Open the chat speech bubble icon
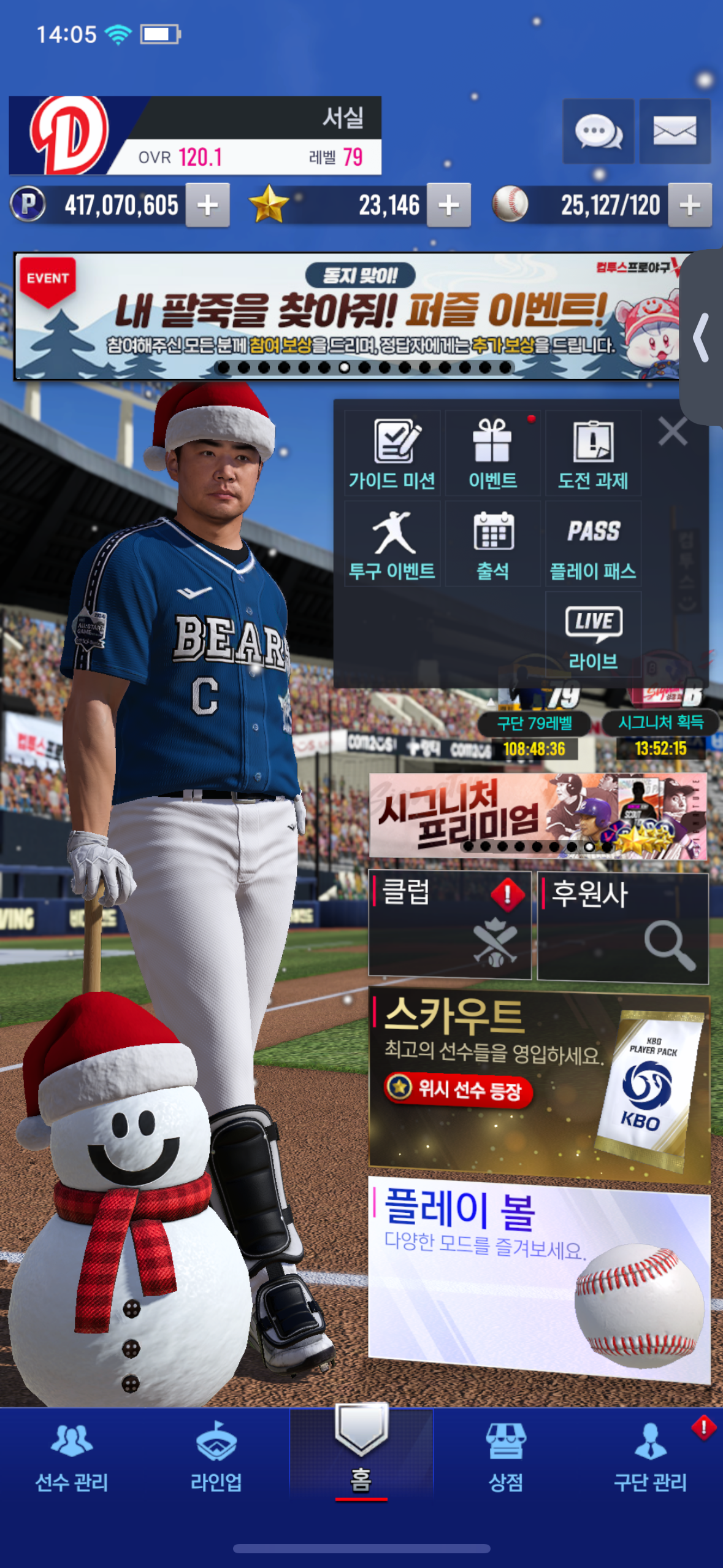The height and width of the screenshot is (1568, 723). 598,131
